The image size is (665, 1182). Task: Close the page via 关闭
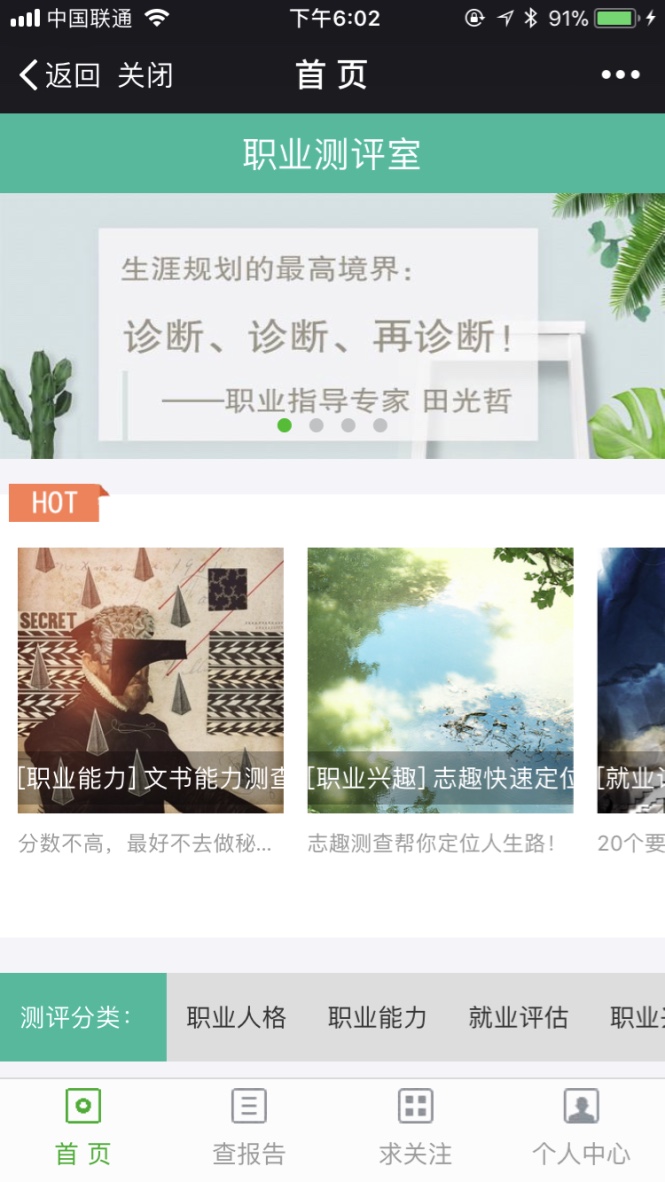pyautogui.click(x=145, y=75)
